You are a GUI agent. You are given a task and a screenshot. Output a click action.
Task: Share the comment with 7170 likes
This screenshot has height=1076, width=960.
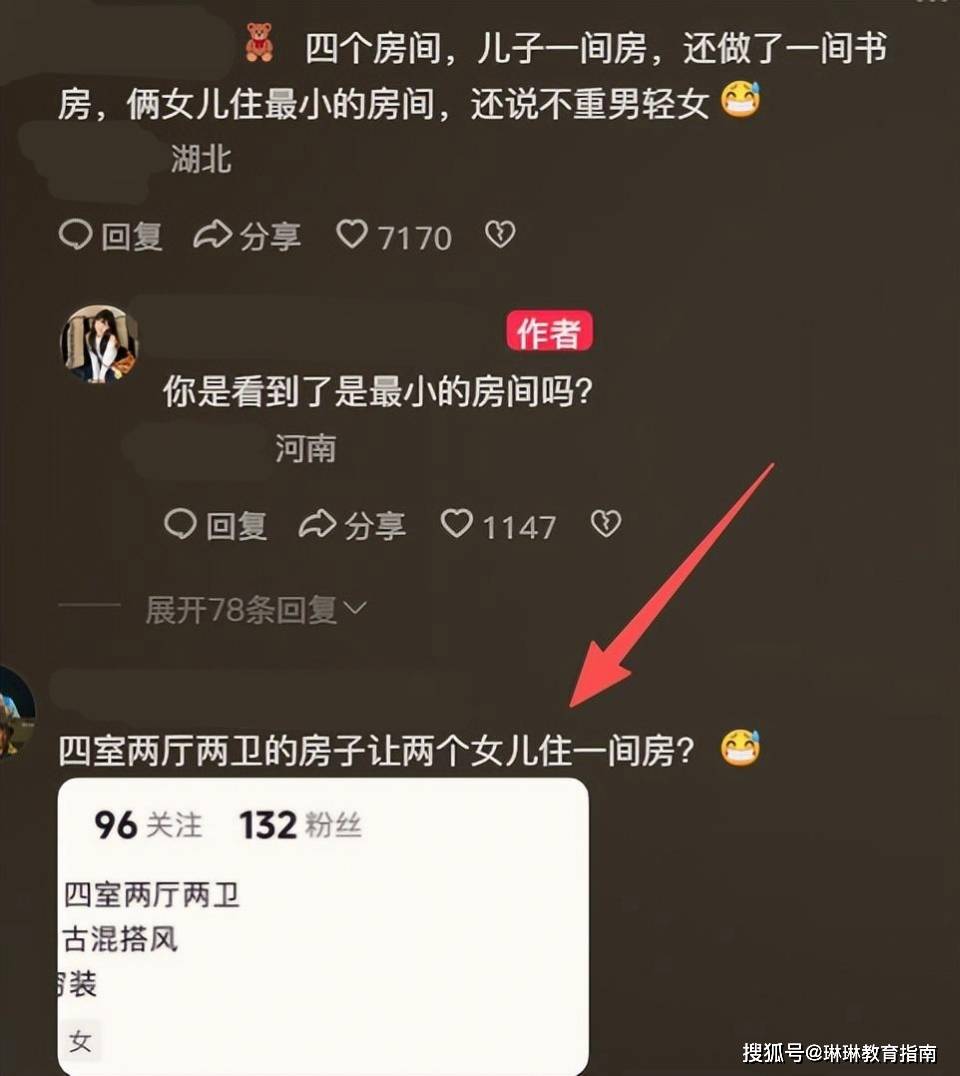tap(247, 236)
